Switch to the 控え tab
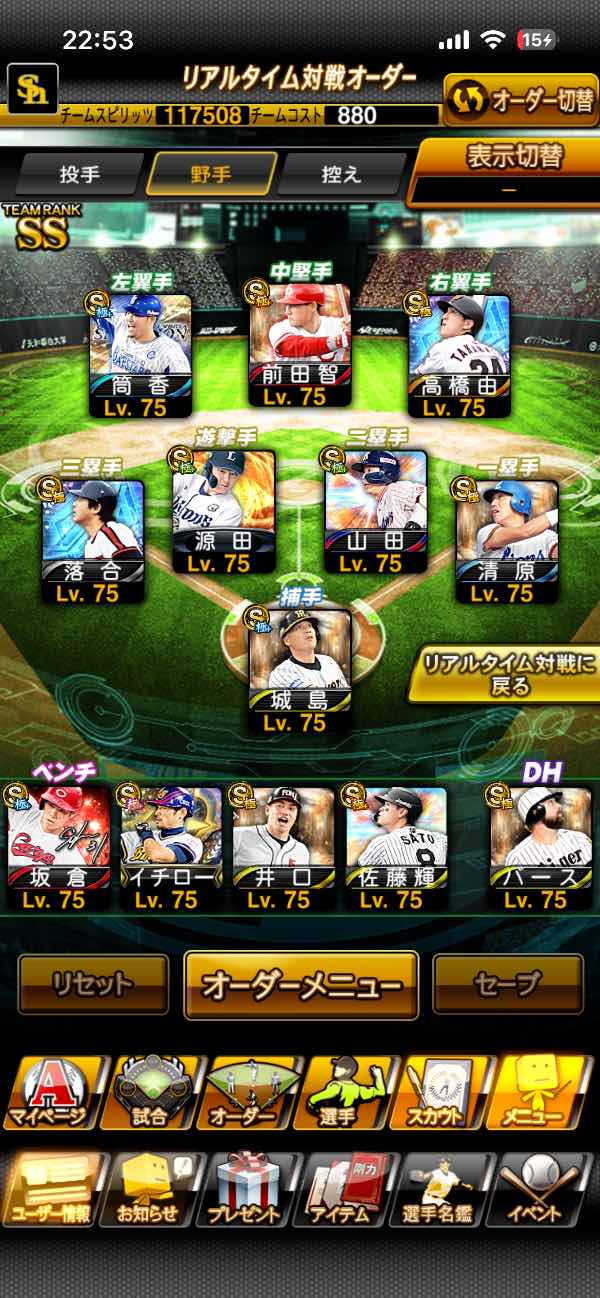 click(x=341, y=173)
